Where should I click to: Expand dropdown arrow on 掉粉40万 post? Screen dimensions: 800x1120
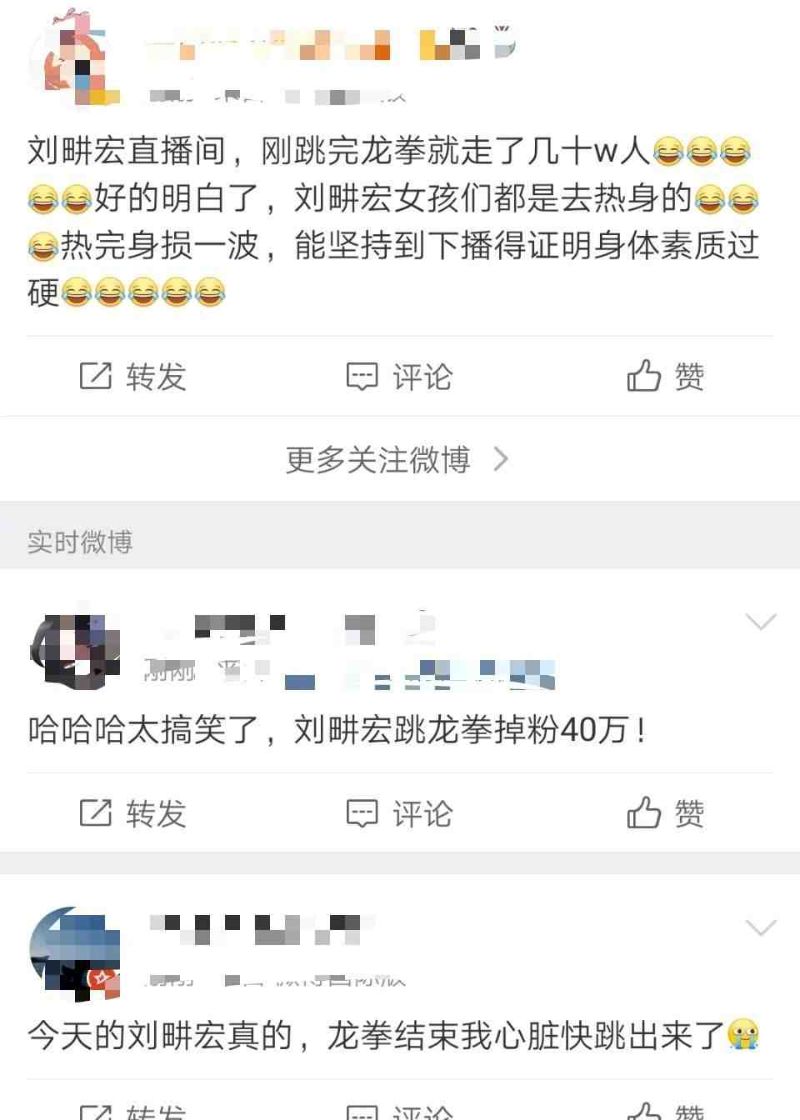coord(761,623)
